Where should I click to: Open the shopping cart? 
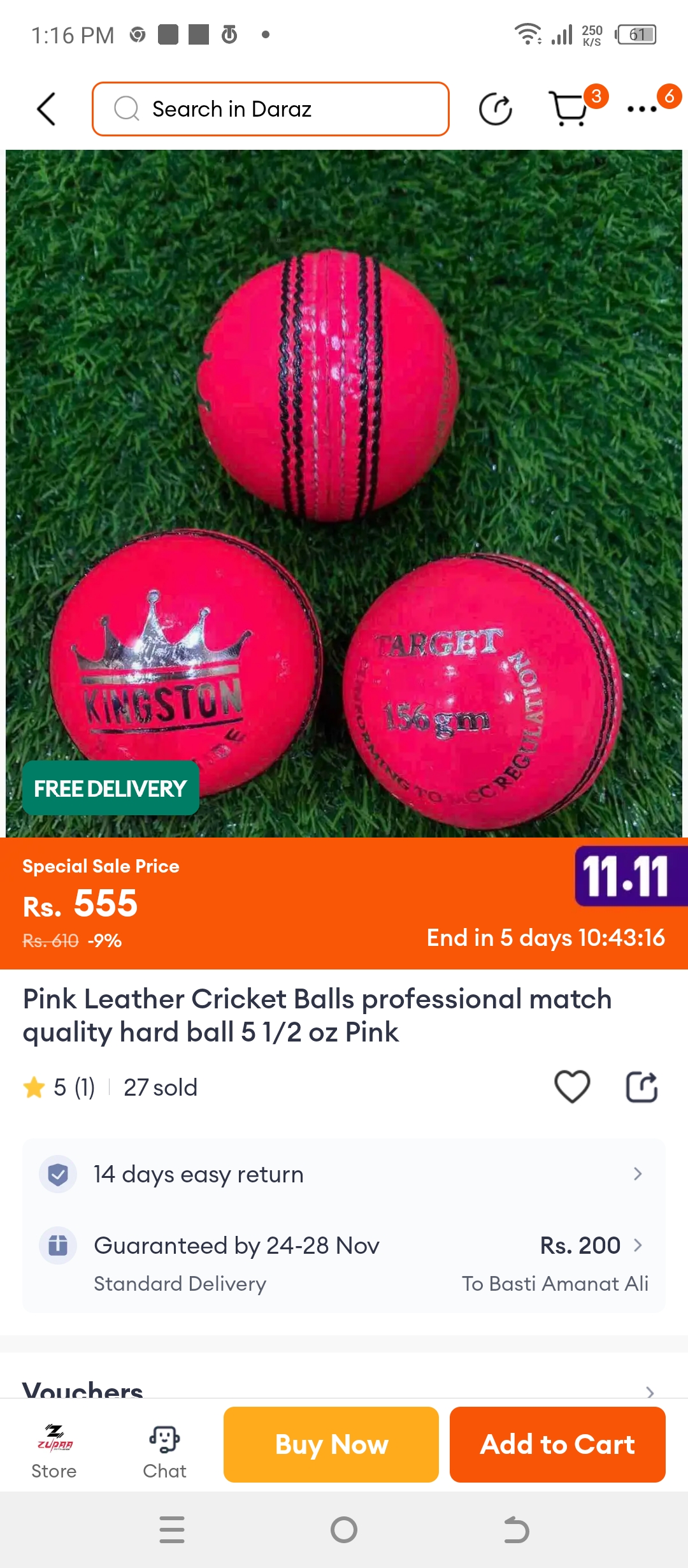pos(569,109)
